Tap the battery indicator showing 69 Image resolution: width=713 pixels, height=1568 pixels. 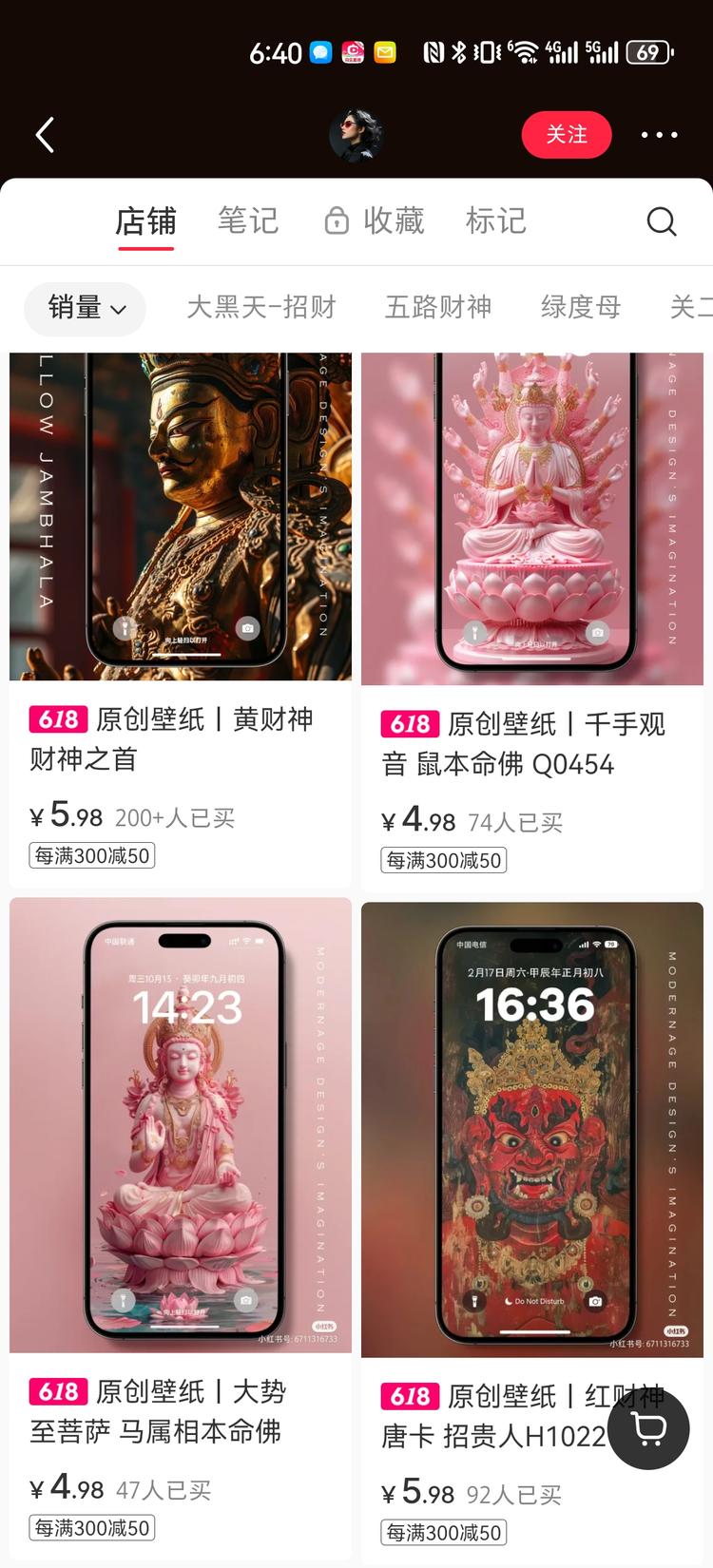647,53
